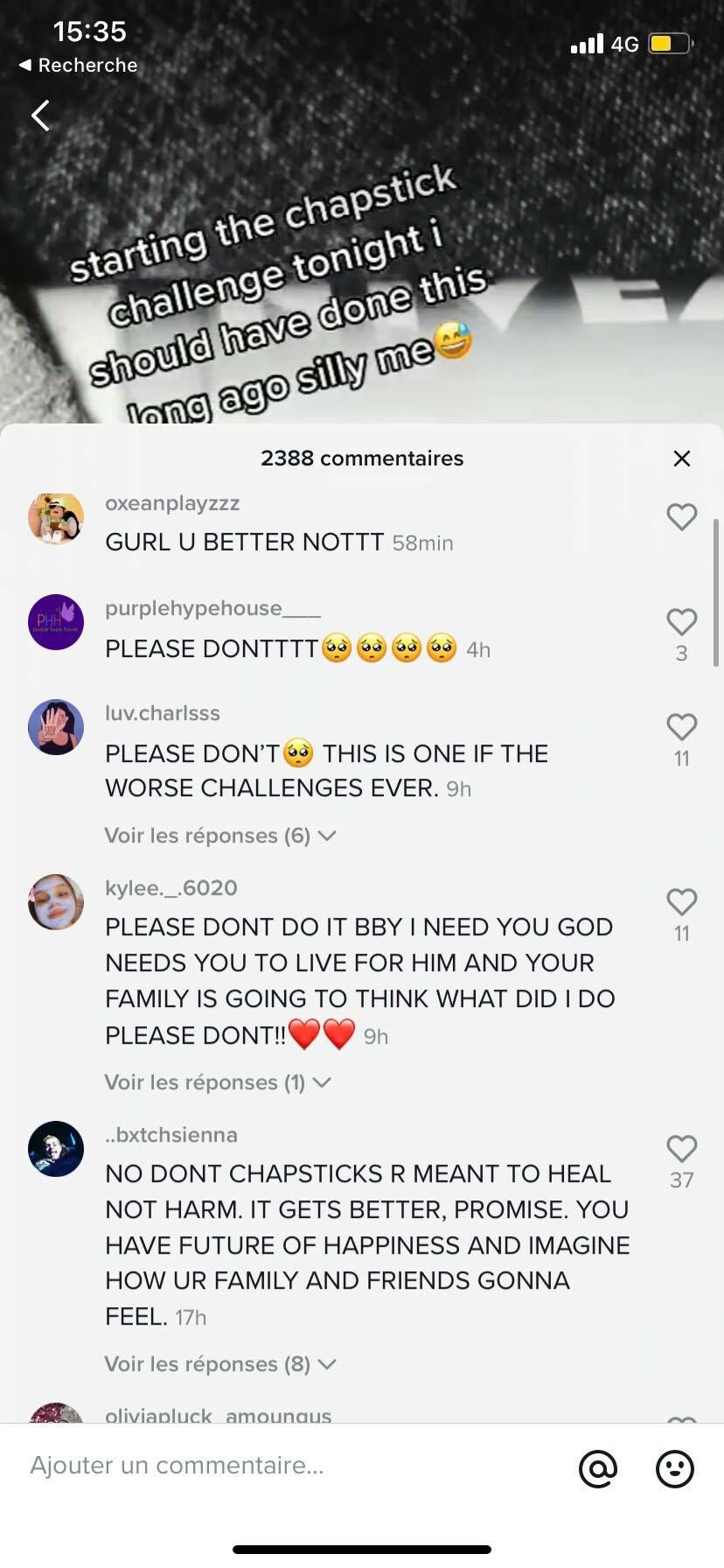Like purplehypehouse's comment
This screenshot has width=724, height=1568.
tap(681, 622)
